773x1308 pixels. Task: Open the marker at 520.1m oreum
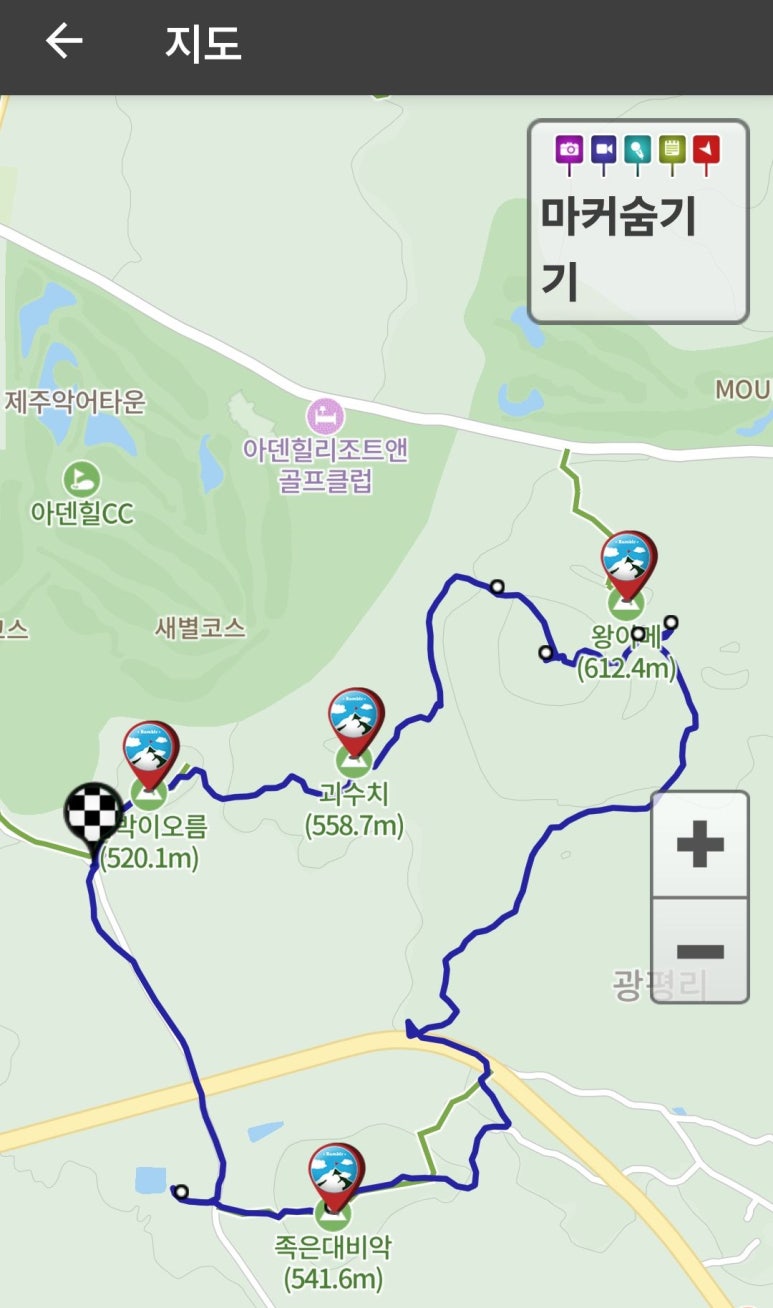[x=151, y=751]
